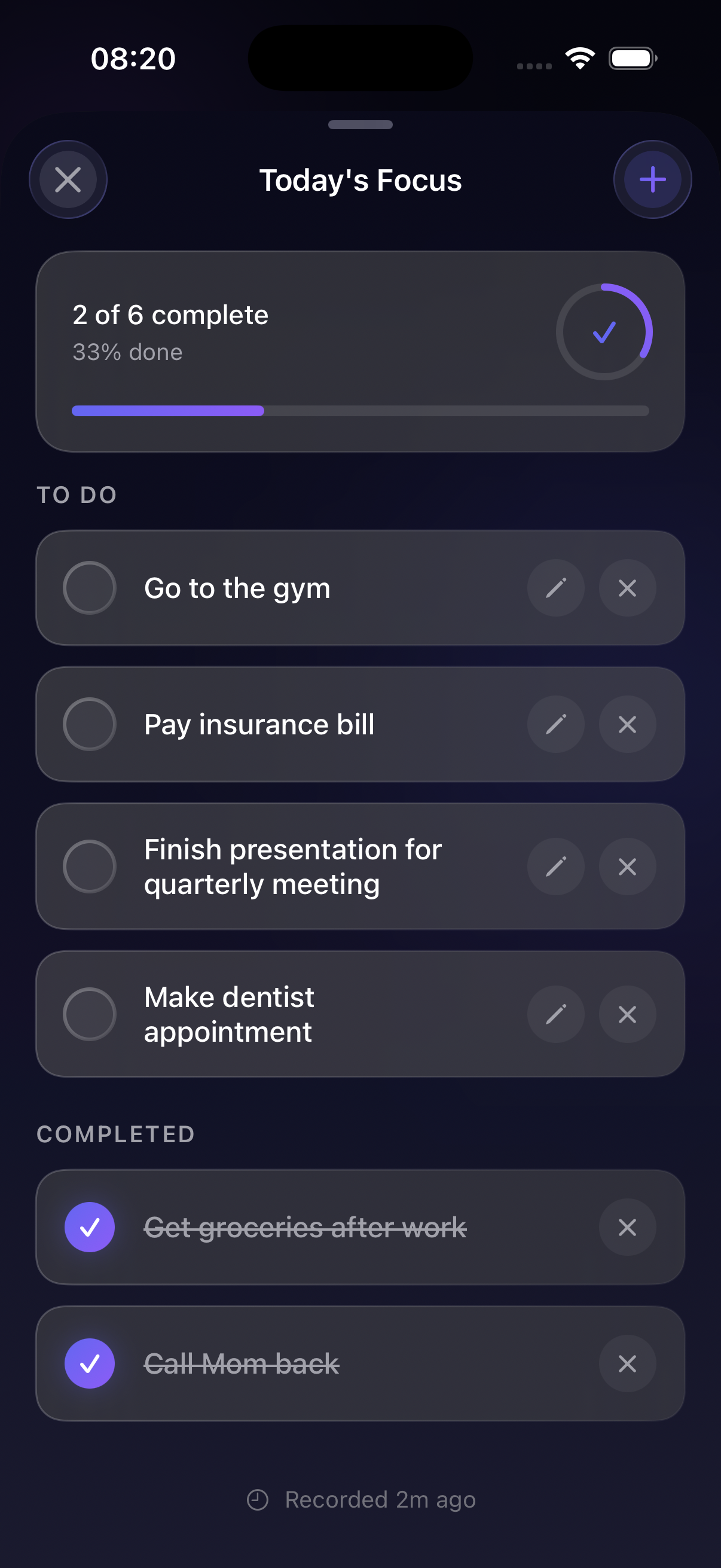Uncheck the completed Call Mom back task
Image resolution: width=721 pixels, height=1568 pixels.
(x=89, y=1363)
